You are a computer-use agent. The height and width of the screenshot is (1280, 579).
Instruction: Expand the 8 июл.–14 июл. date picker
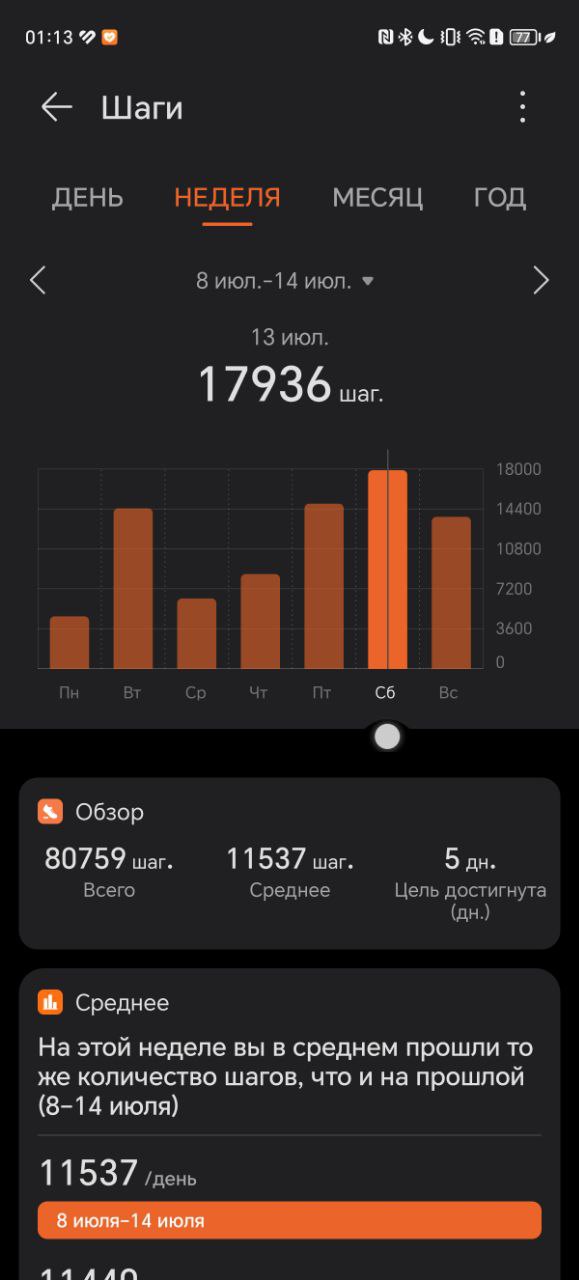pos(285,281)
